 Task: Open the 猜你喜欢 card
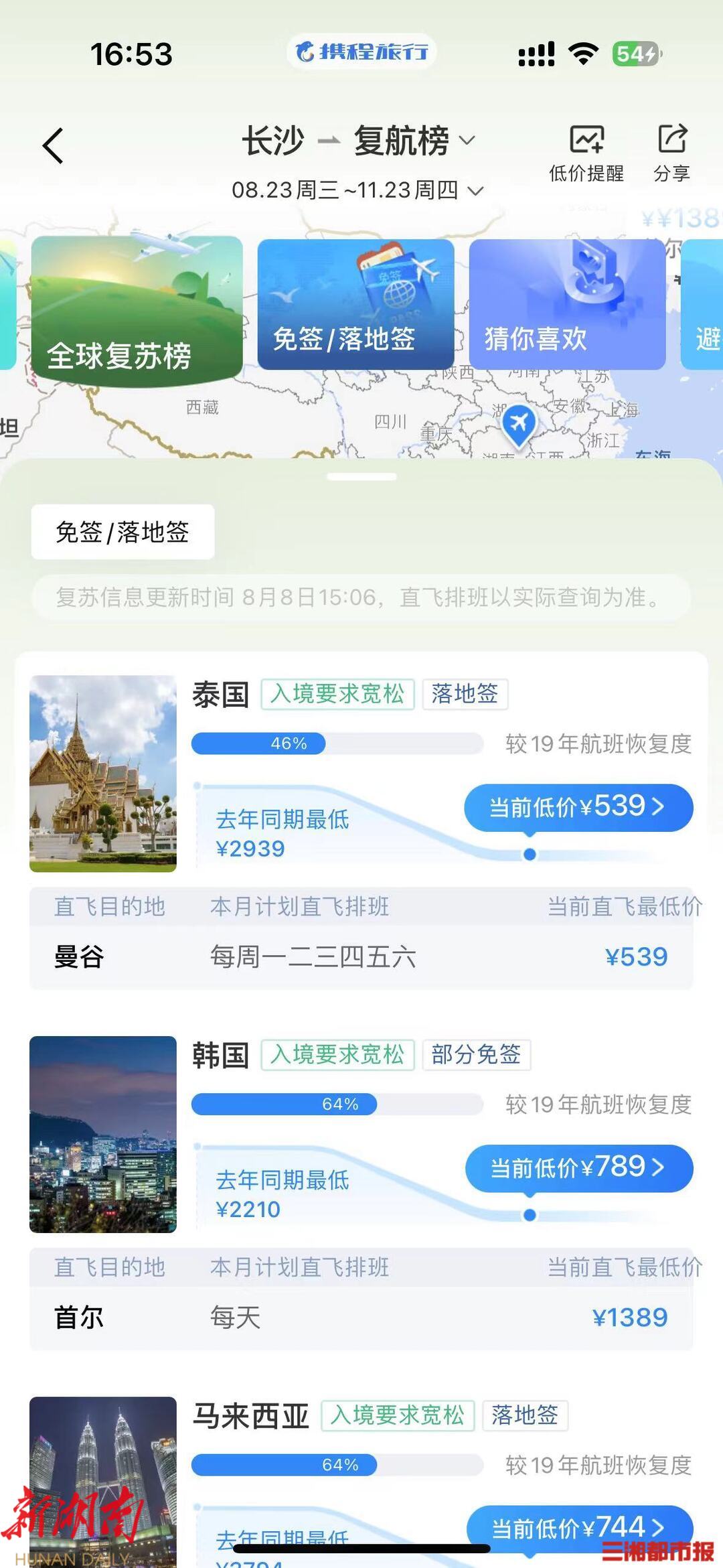[x=567, y=305]
